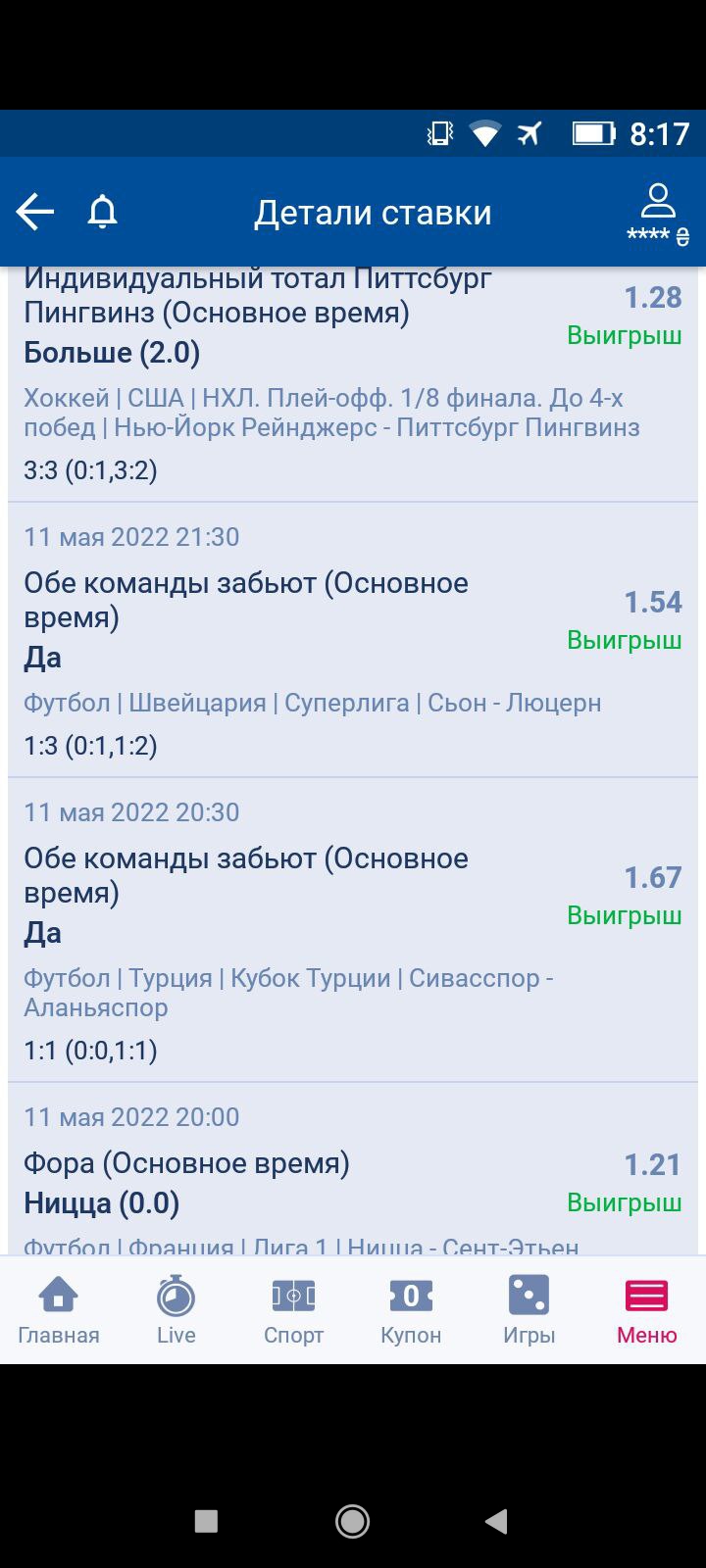The image size is (706, 1568).
Task: Open the Меню tab
Action: click(x=646, y=1310)
